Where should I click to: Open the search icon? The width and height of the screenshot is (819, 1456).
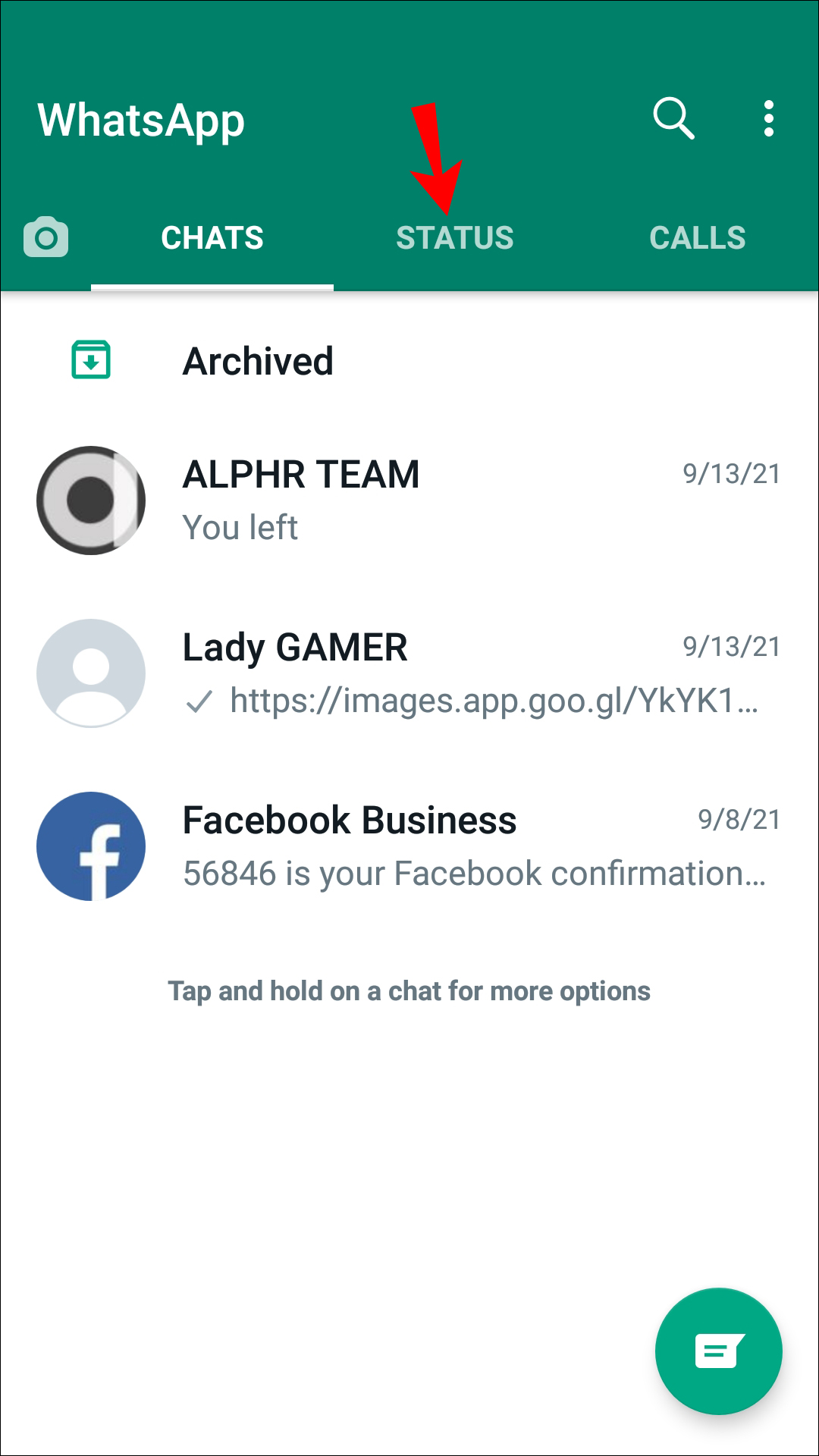click(x=673, y=118)
